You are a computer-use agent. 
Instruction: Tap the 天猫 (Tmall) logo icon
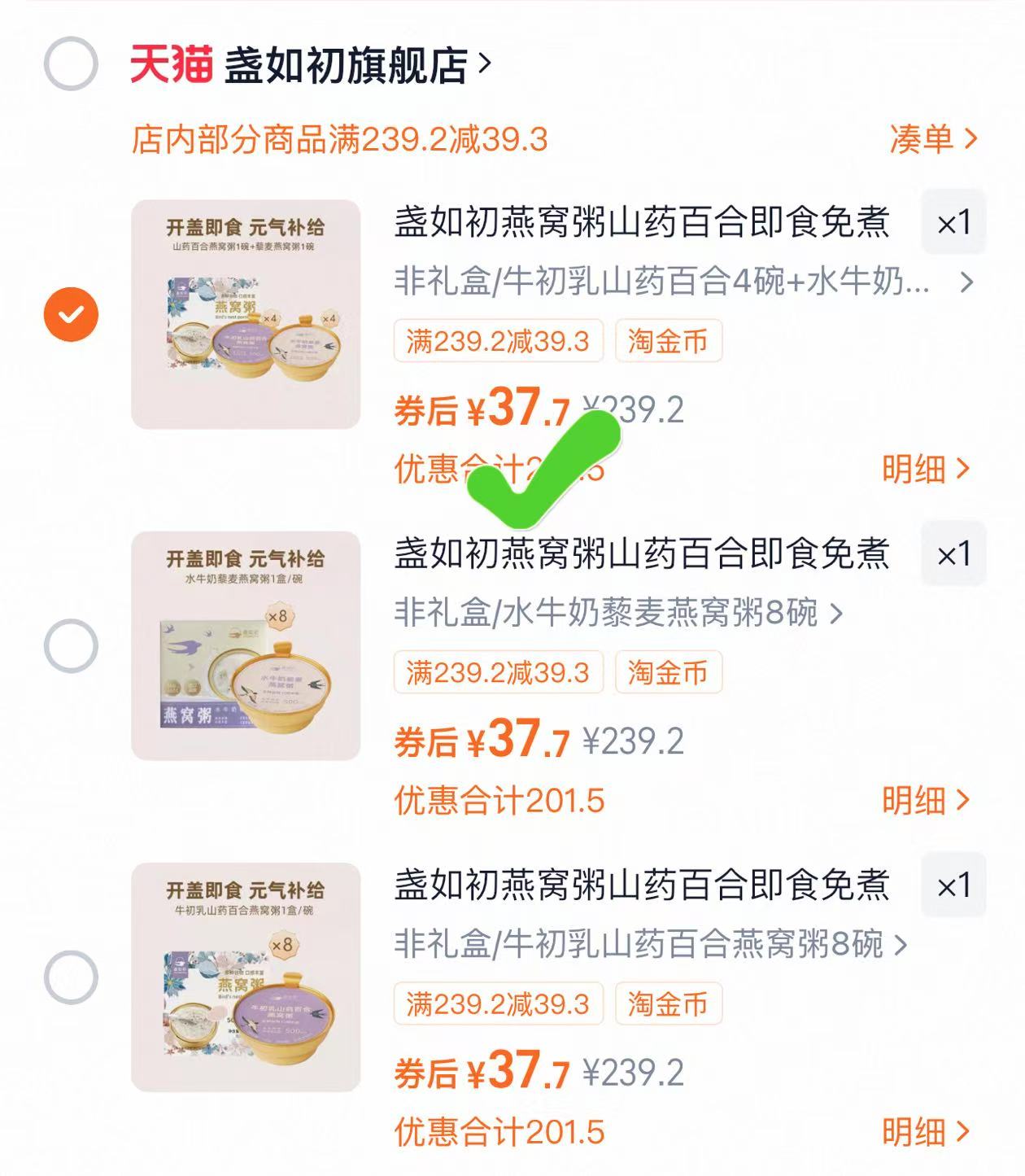[171, 63]
